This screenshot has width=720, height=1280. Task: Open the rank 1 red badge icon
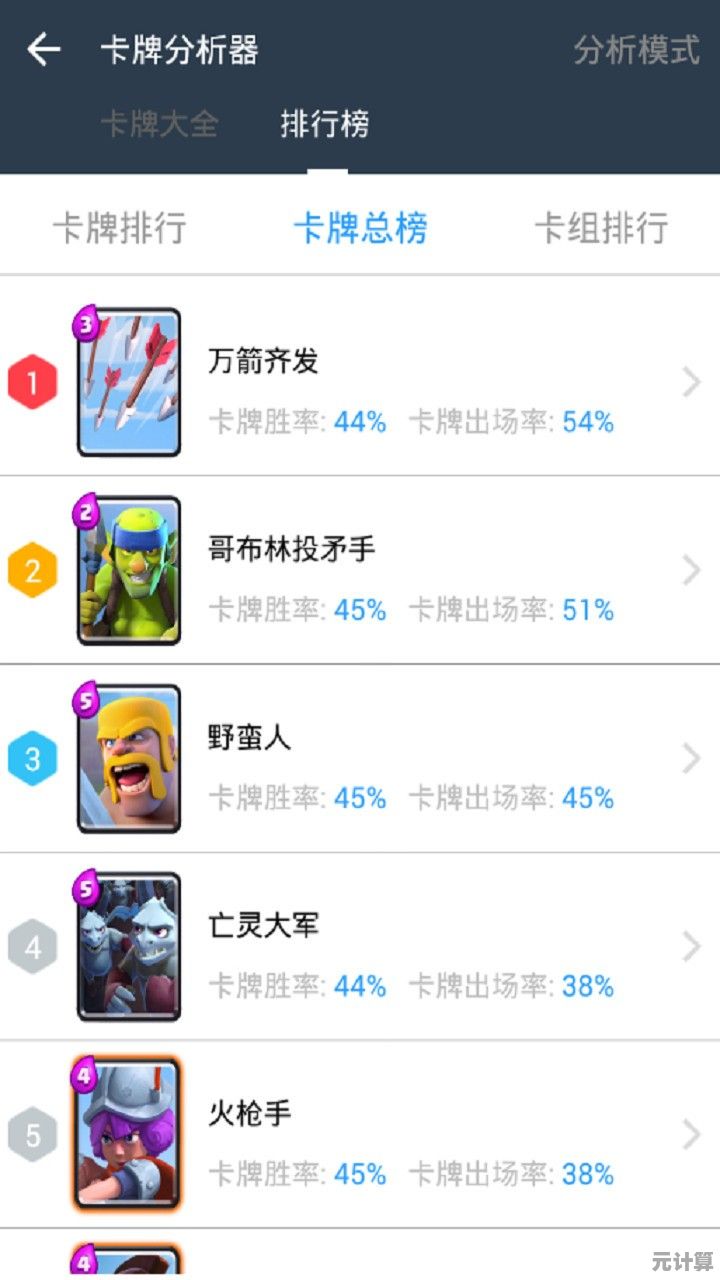coord(33,382)
